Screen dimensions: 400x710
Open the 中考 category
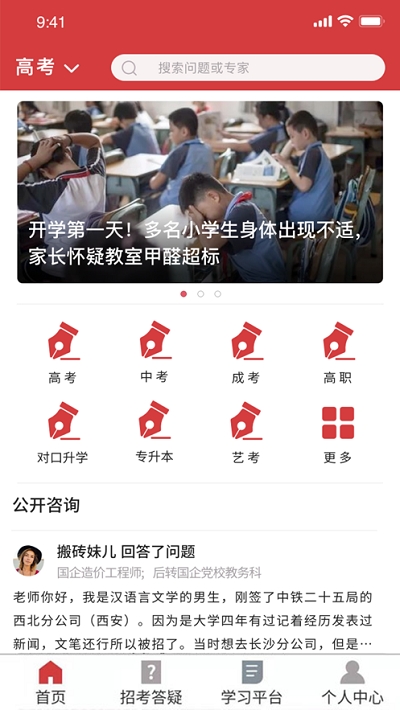click(154, 353)
